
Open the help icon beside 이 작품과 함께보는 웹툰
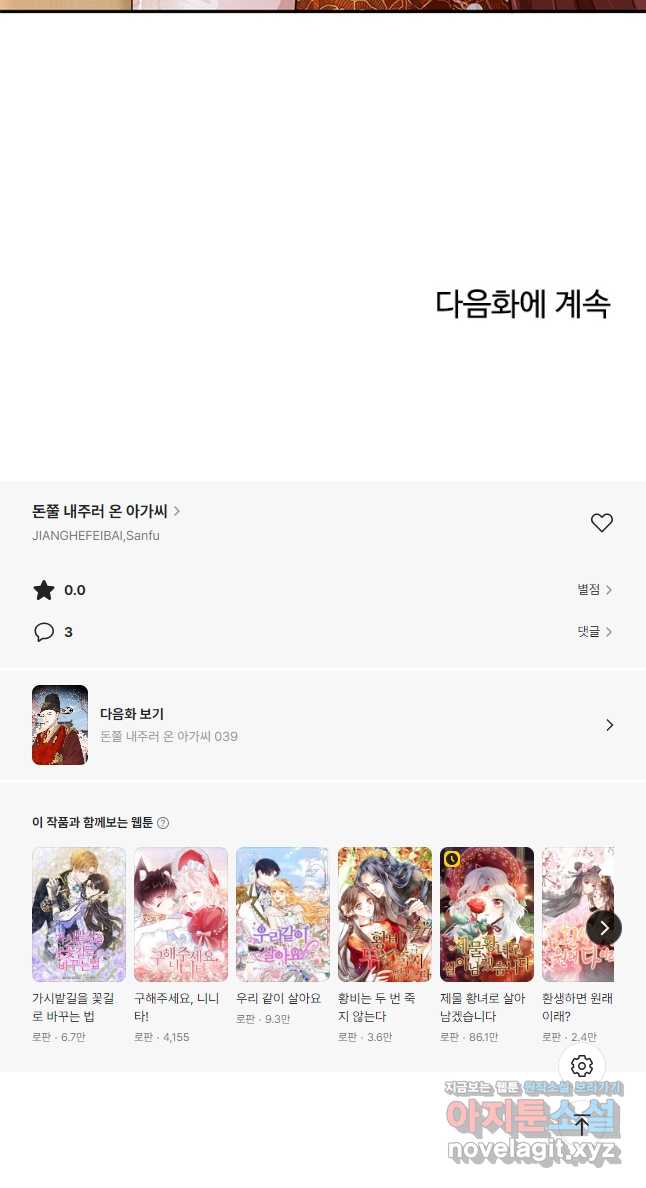point(163,823)
